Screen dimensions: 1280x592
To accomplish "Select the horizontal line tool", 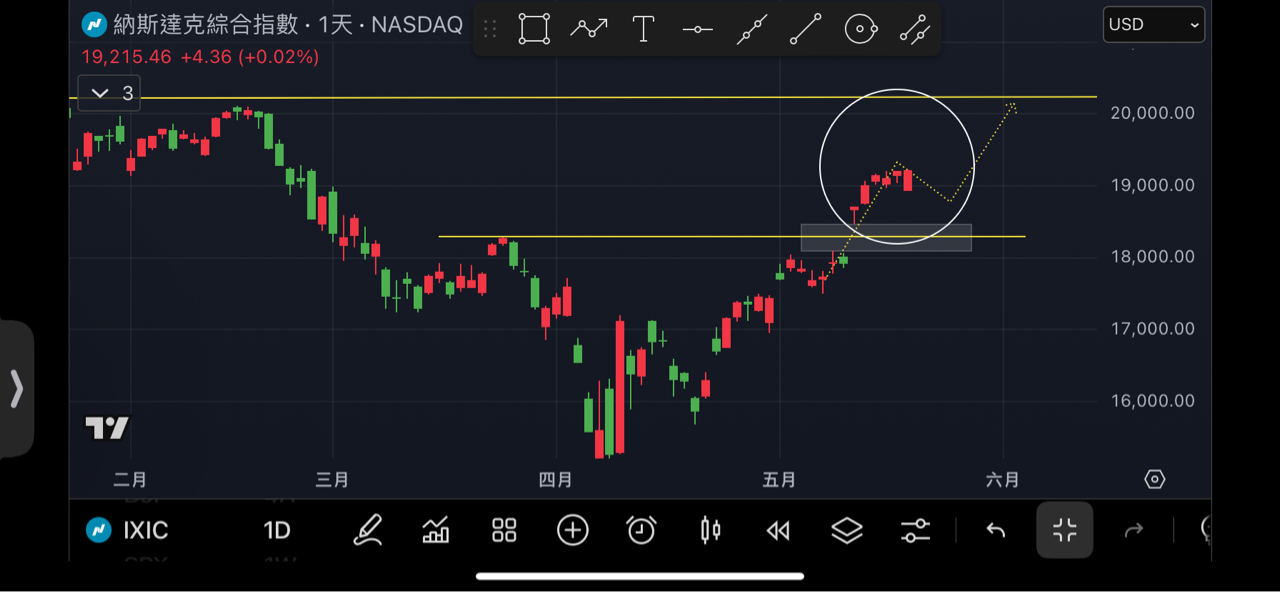I will [x=698, y=29].
